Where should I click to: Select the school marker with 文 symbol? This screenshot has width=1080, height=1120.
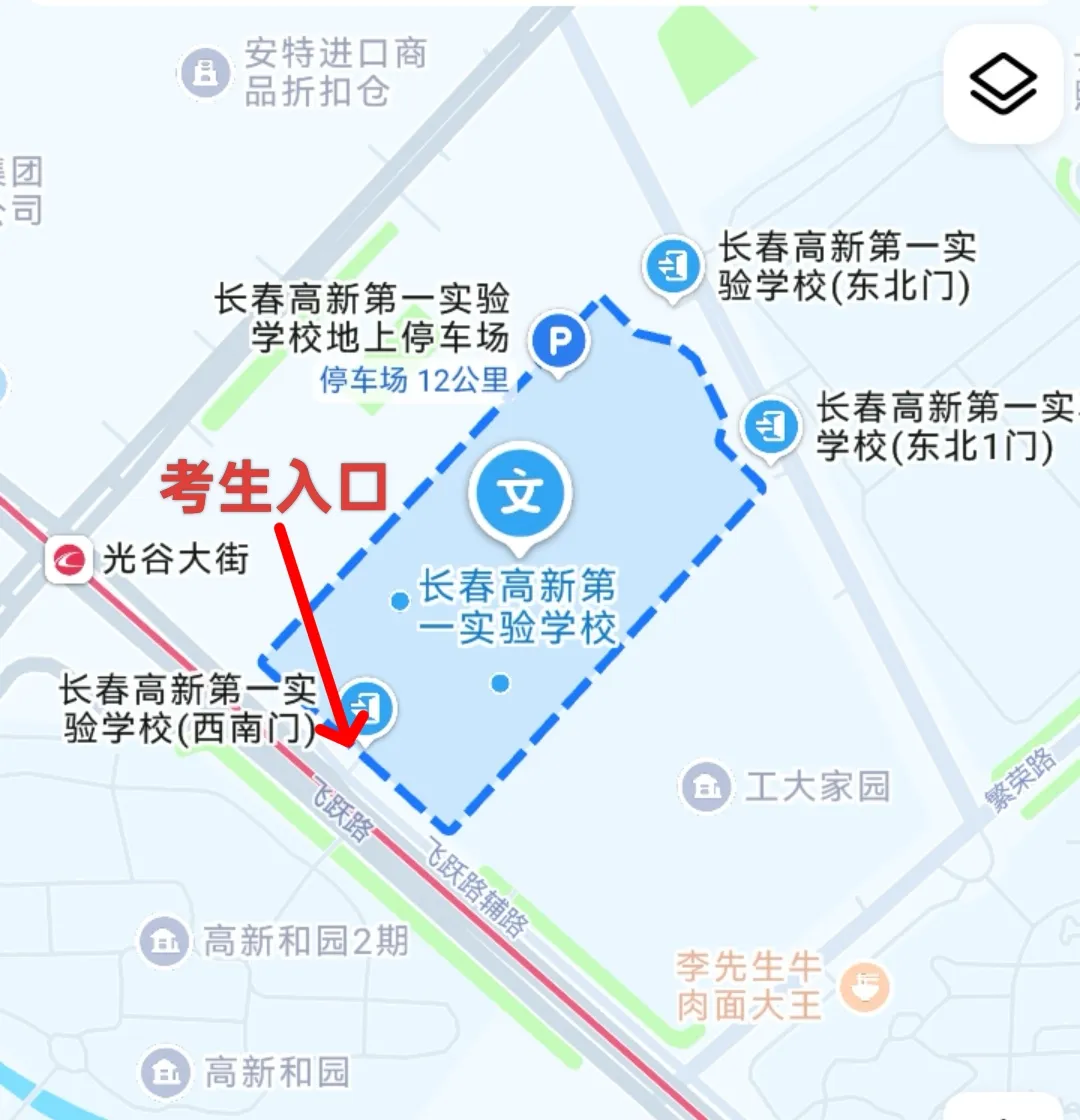(518, 490)
